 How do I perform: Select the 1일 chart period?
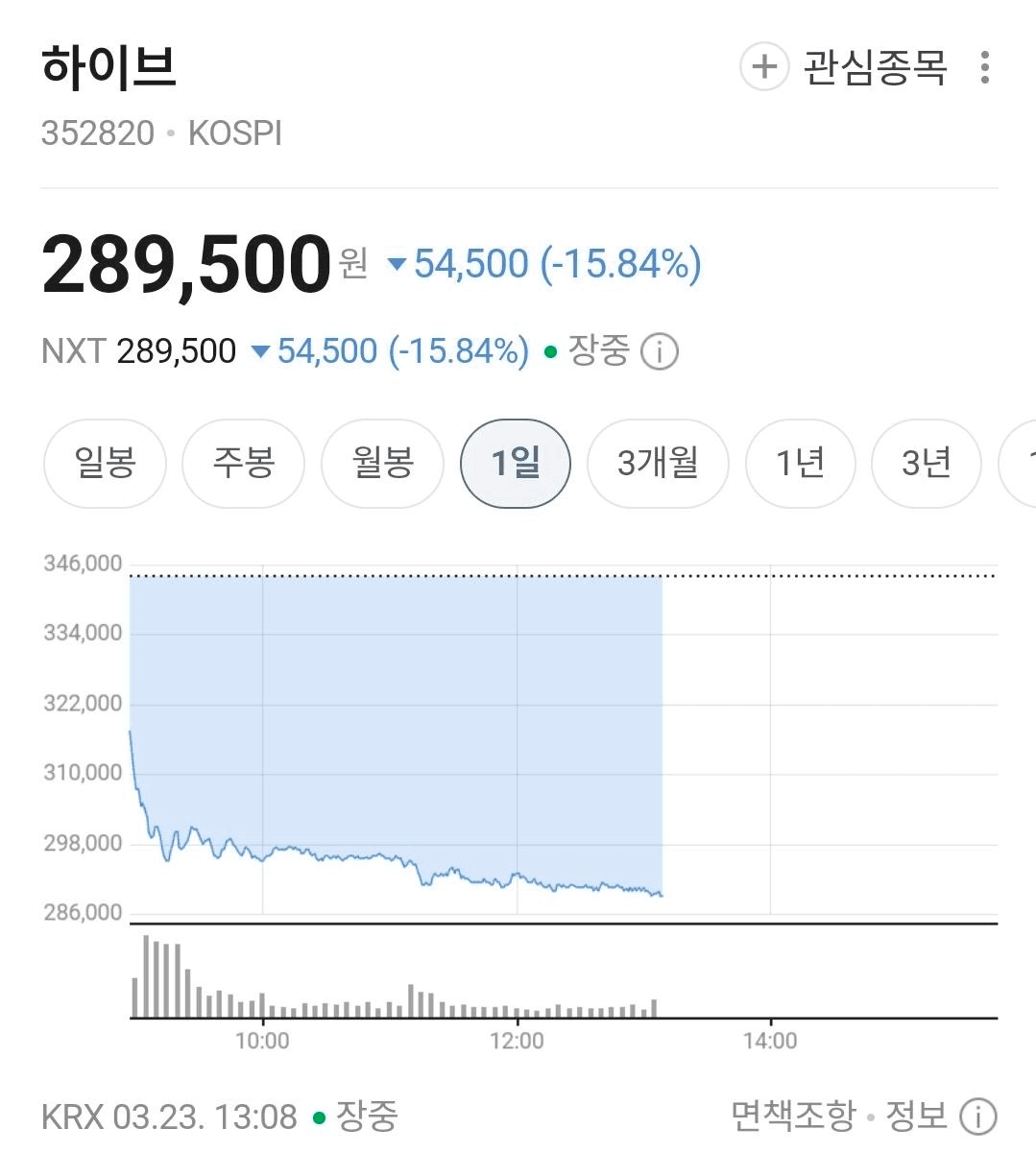pos(516,464)
